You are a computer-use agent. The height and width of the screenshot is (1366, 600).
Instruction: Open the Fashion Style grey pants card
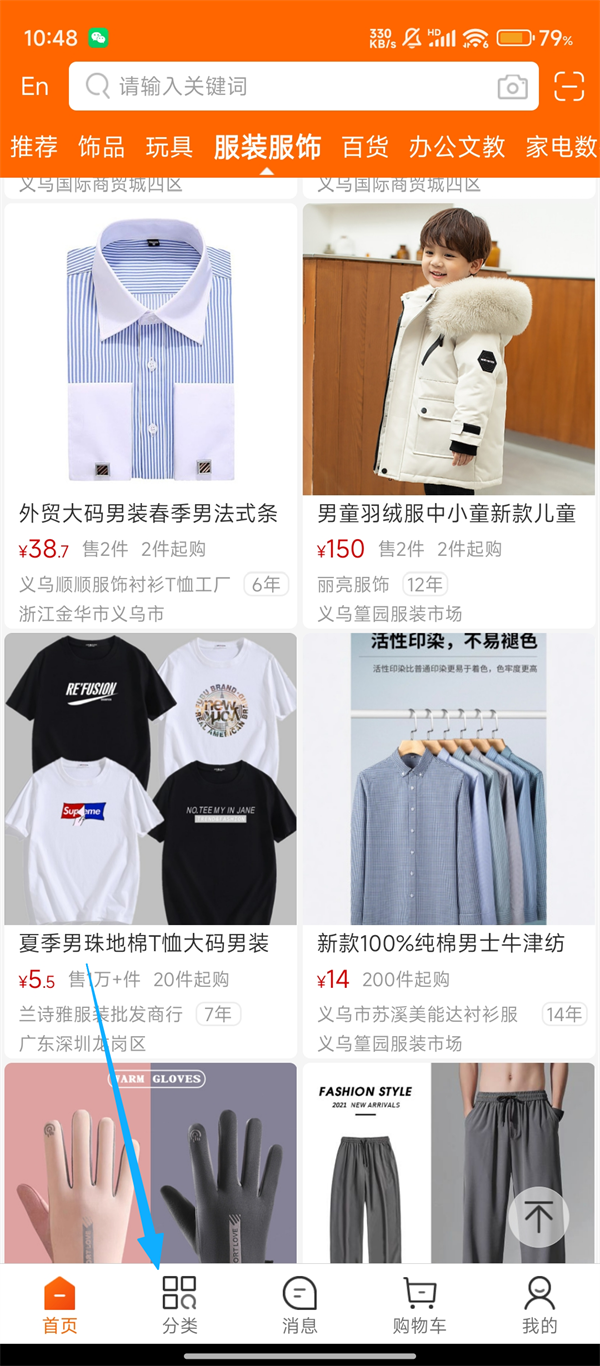tap(448, 1160)
